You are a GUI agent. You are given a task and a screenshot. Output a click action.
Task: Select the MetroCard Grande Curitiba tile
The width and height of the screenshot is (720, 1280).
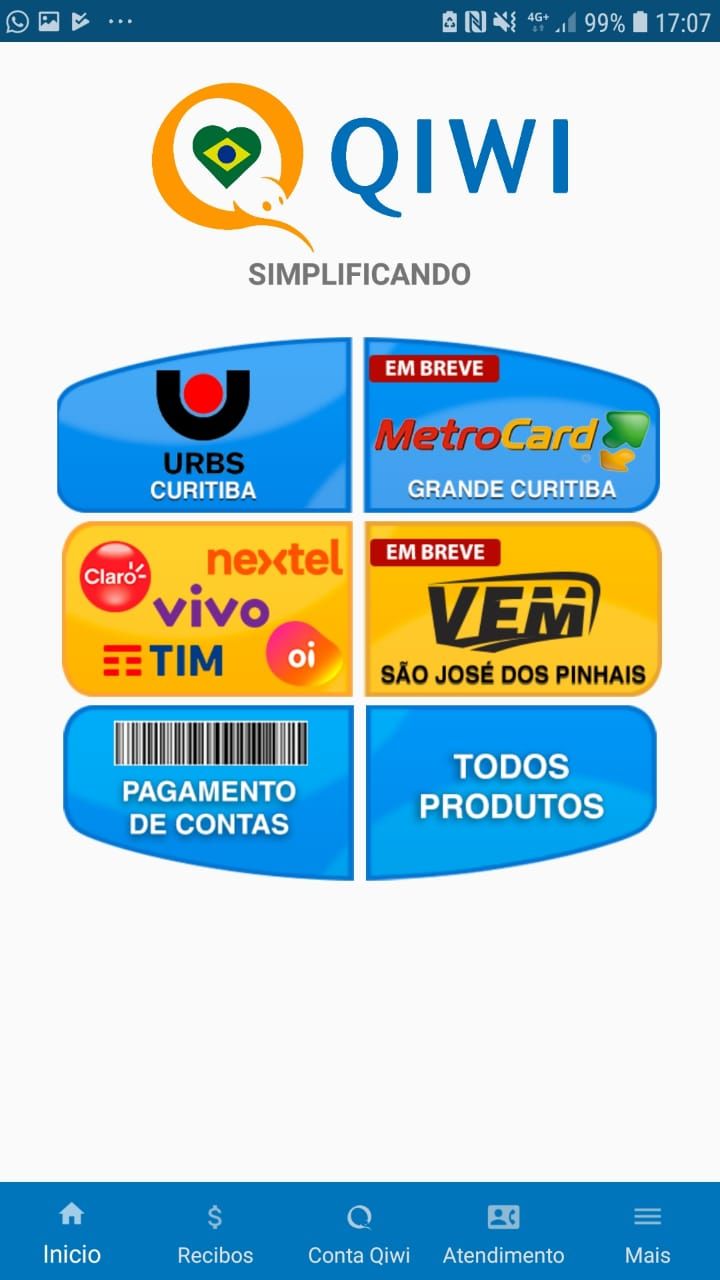pyautogui.click(x=511, y=427)
